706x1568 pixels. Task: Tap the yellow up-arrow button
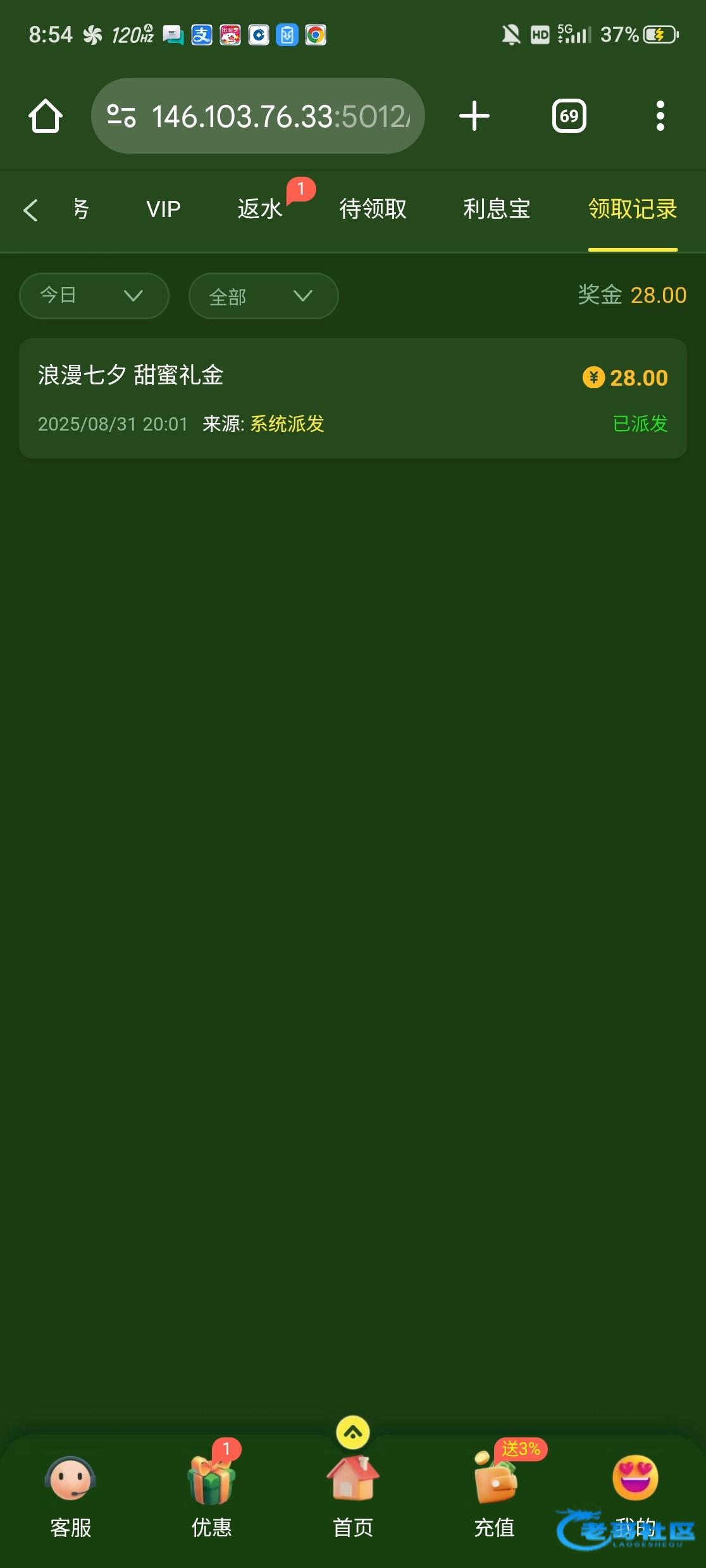(353, 1433)
